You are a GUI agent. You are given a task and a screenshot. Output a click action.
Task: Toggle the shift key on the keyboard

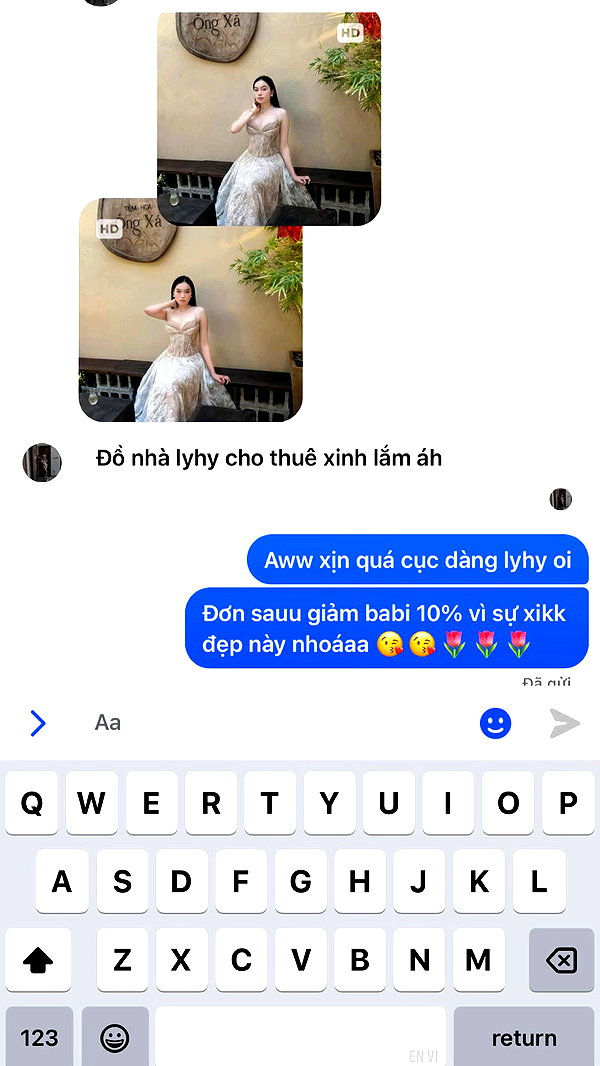(x=38, y=960)
